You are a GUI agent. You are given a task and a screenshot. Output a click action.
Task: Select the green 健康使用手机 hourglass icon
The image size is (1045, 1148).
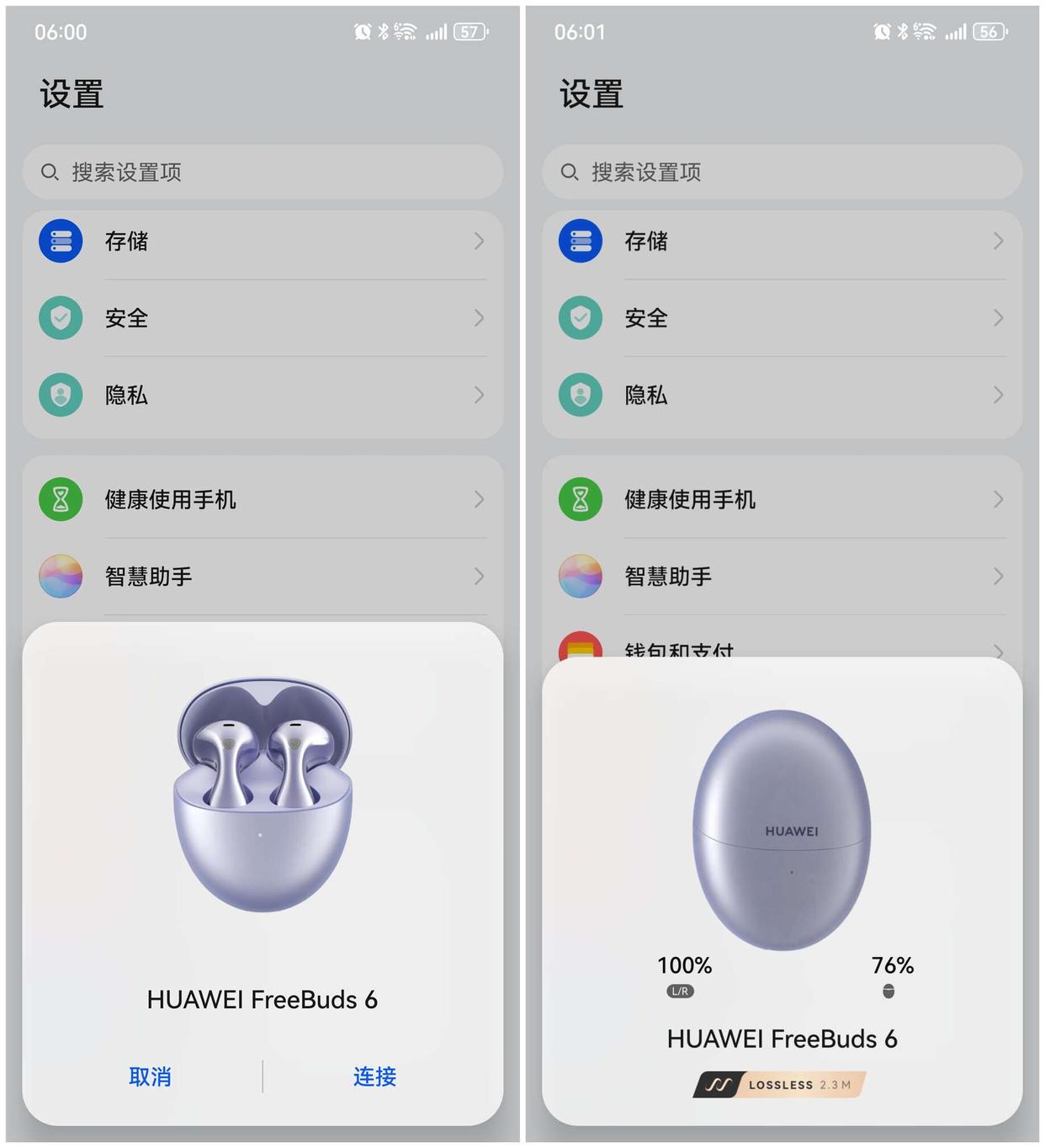[x=60, y=499]
